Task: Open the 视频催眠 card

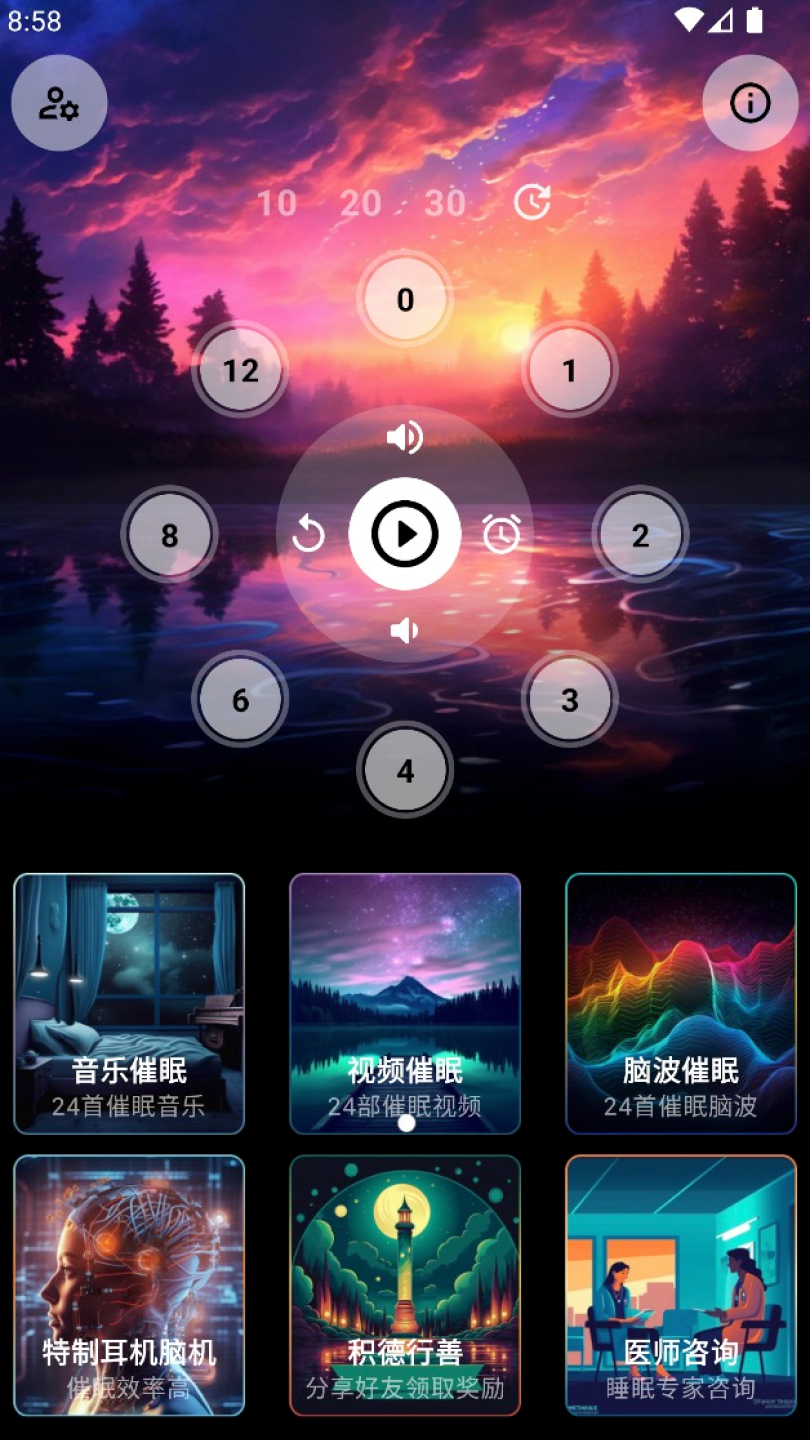Action: 405,1003
